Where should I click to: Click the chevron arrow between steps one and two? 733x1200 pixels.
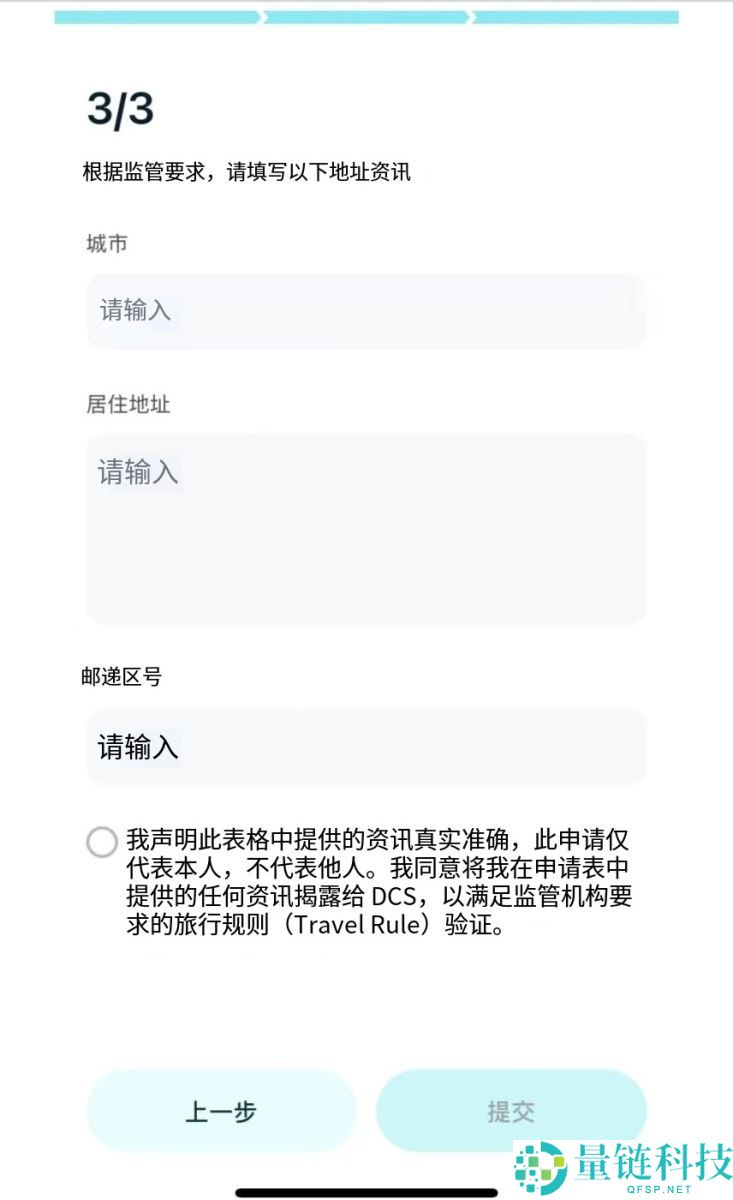click(x=262, y=15)
